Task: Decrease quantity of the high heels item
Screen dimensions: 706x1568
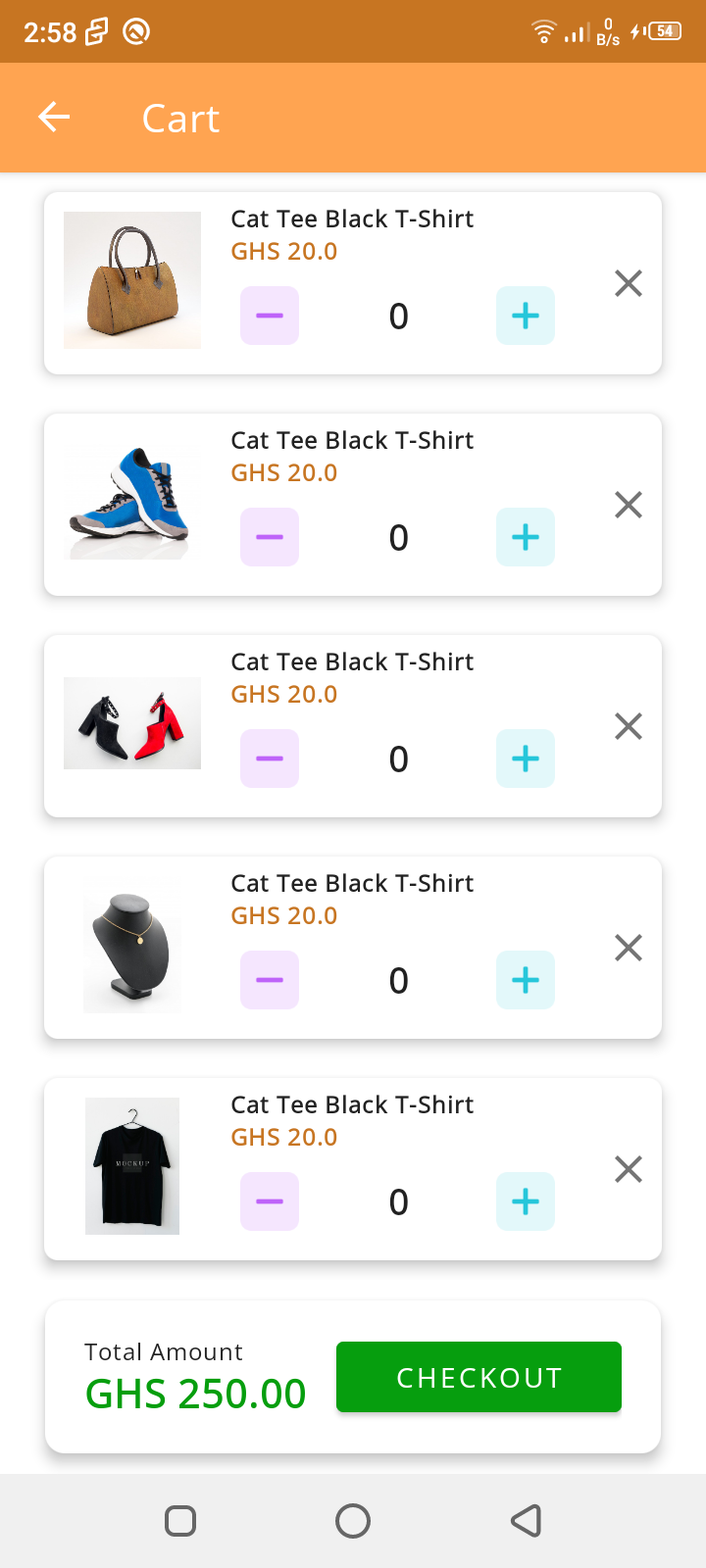Action: coord(270,759)
